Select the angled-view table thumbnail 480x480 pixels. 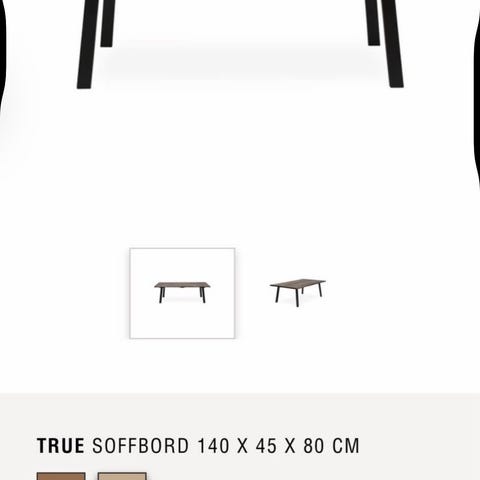298,293
